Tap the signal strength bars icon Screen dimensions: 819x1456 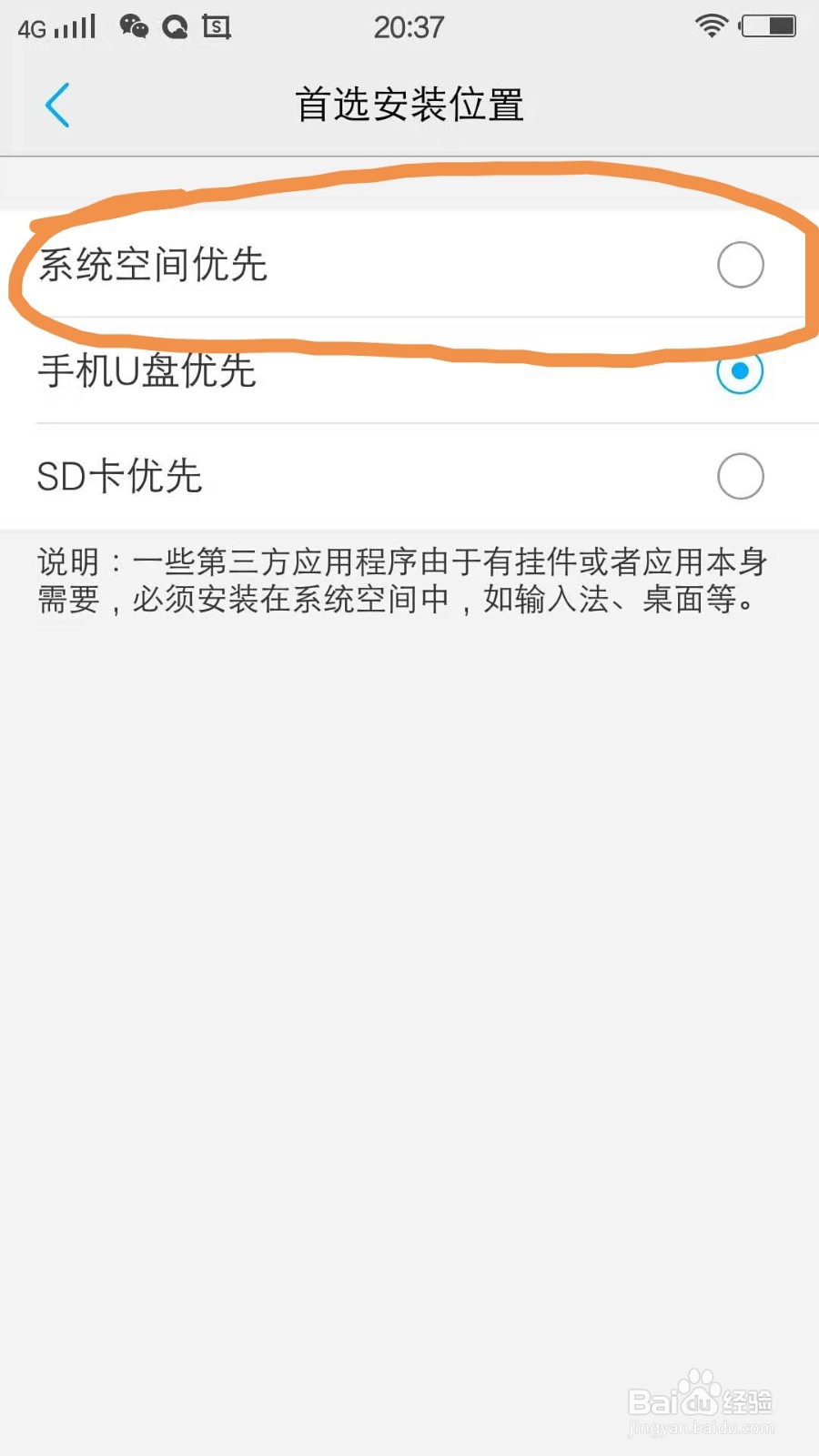click(74, 25)
